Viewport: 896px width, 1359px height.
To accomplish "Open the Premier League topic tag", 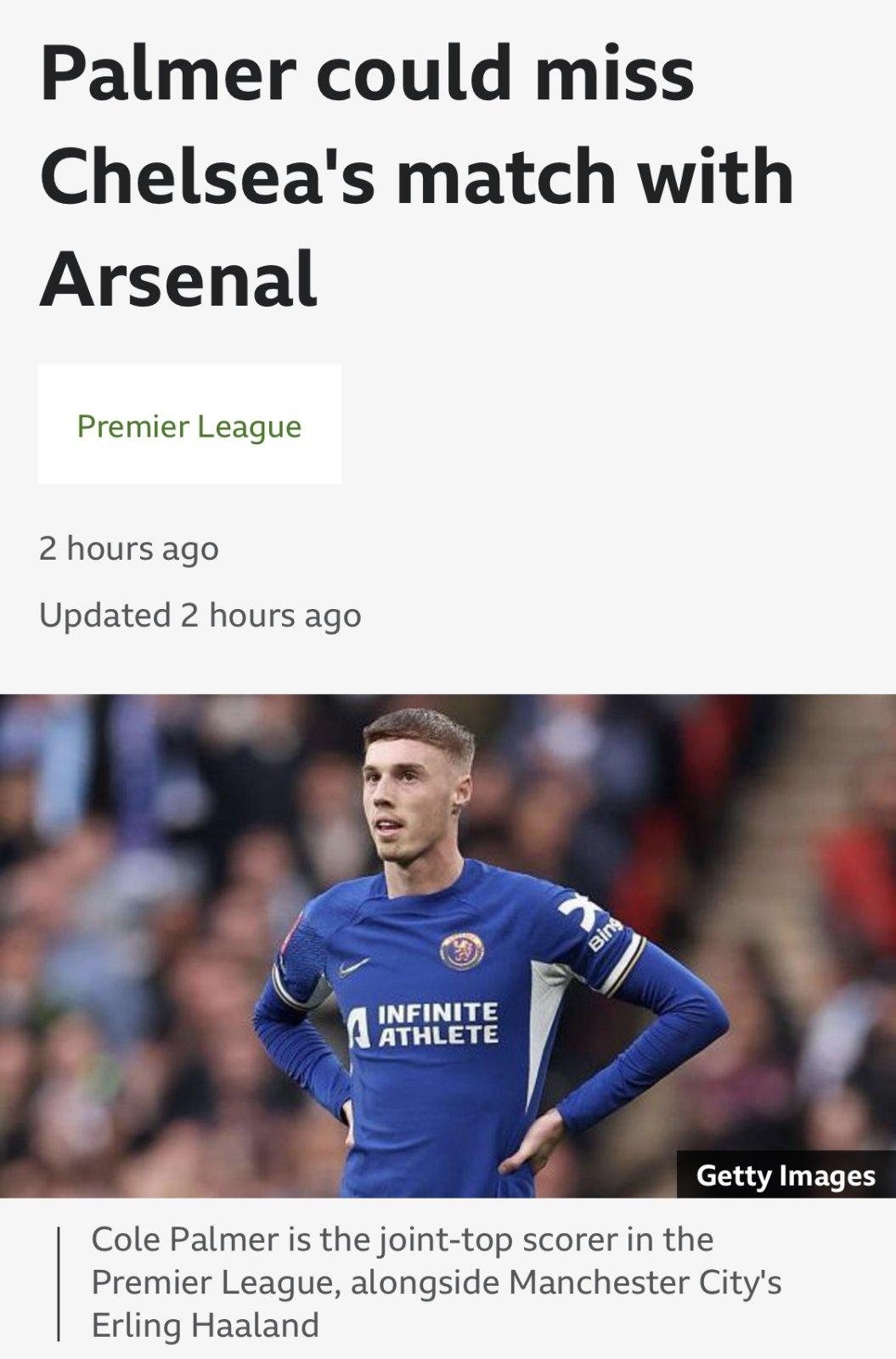I will tap(189, 426).
